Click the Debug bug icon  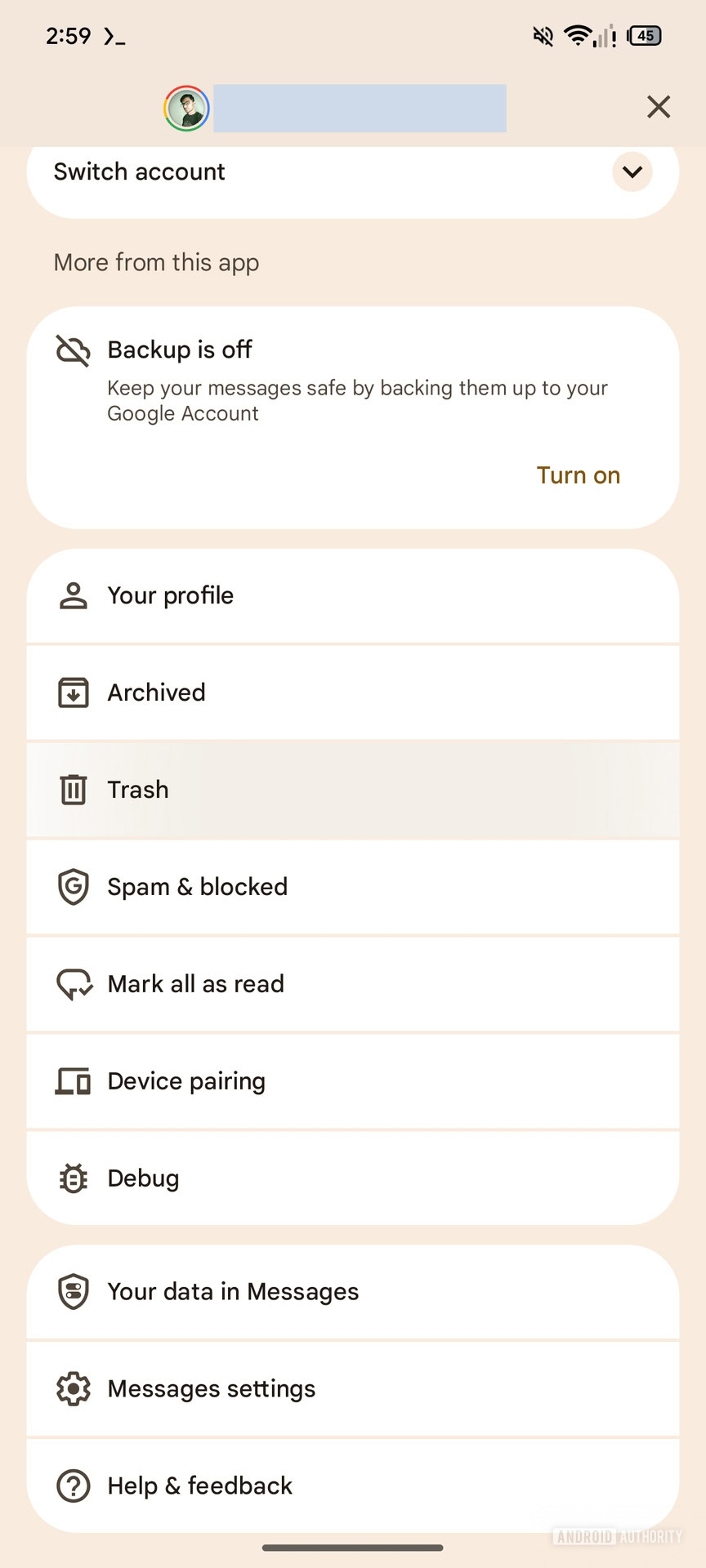[x=74, y=1178]
